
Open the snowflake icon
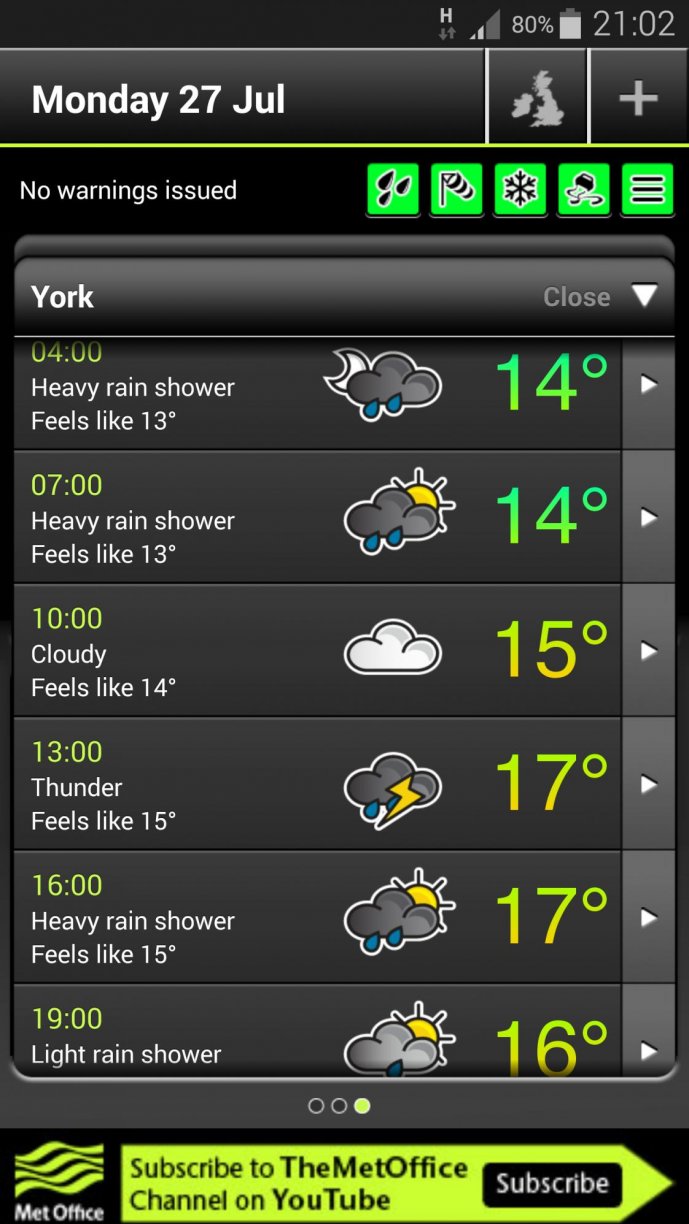[520, 190]
